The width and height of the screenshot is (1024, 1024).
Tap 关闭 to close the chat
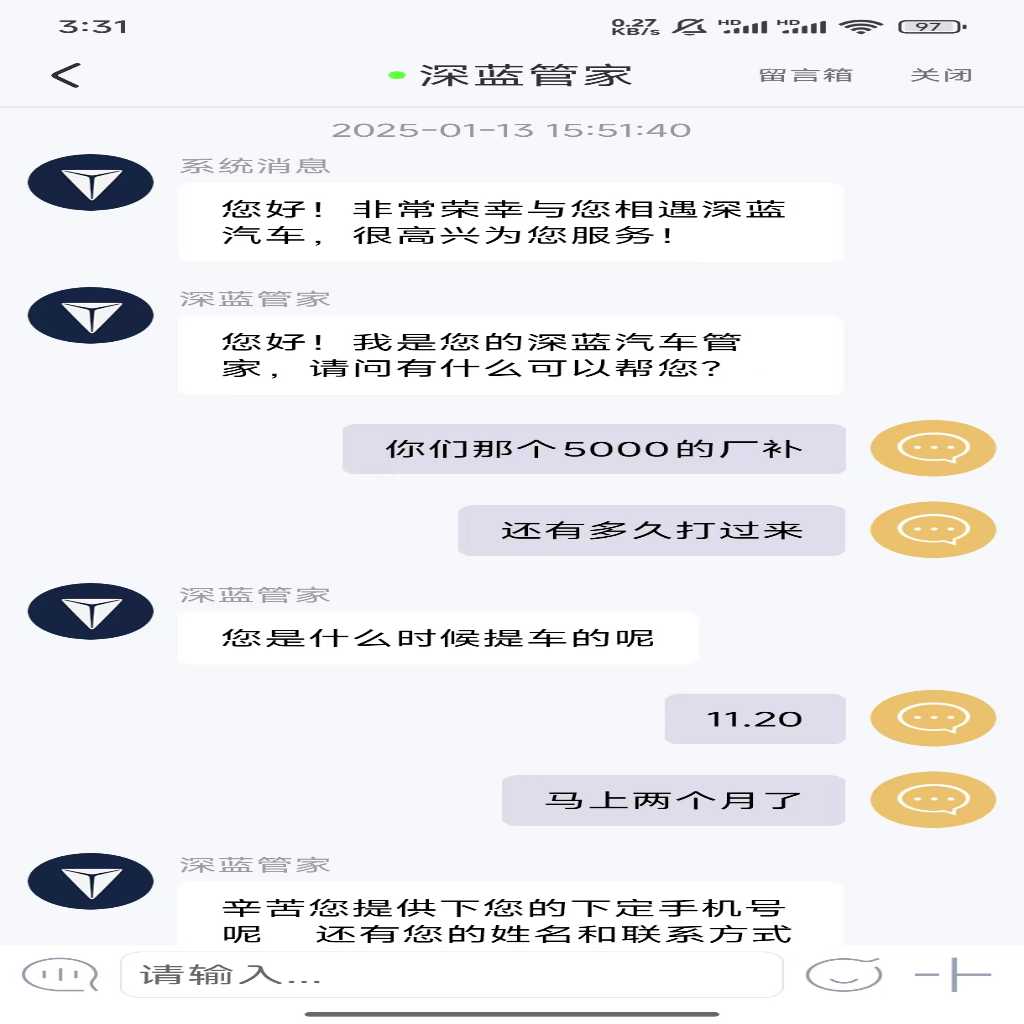(x=940, y=75)
